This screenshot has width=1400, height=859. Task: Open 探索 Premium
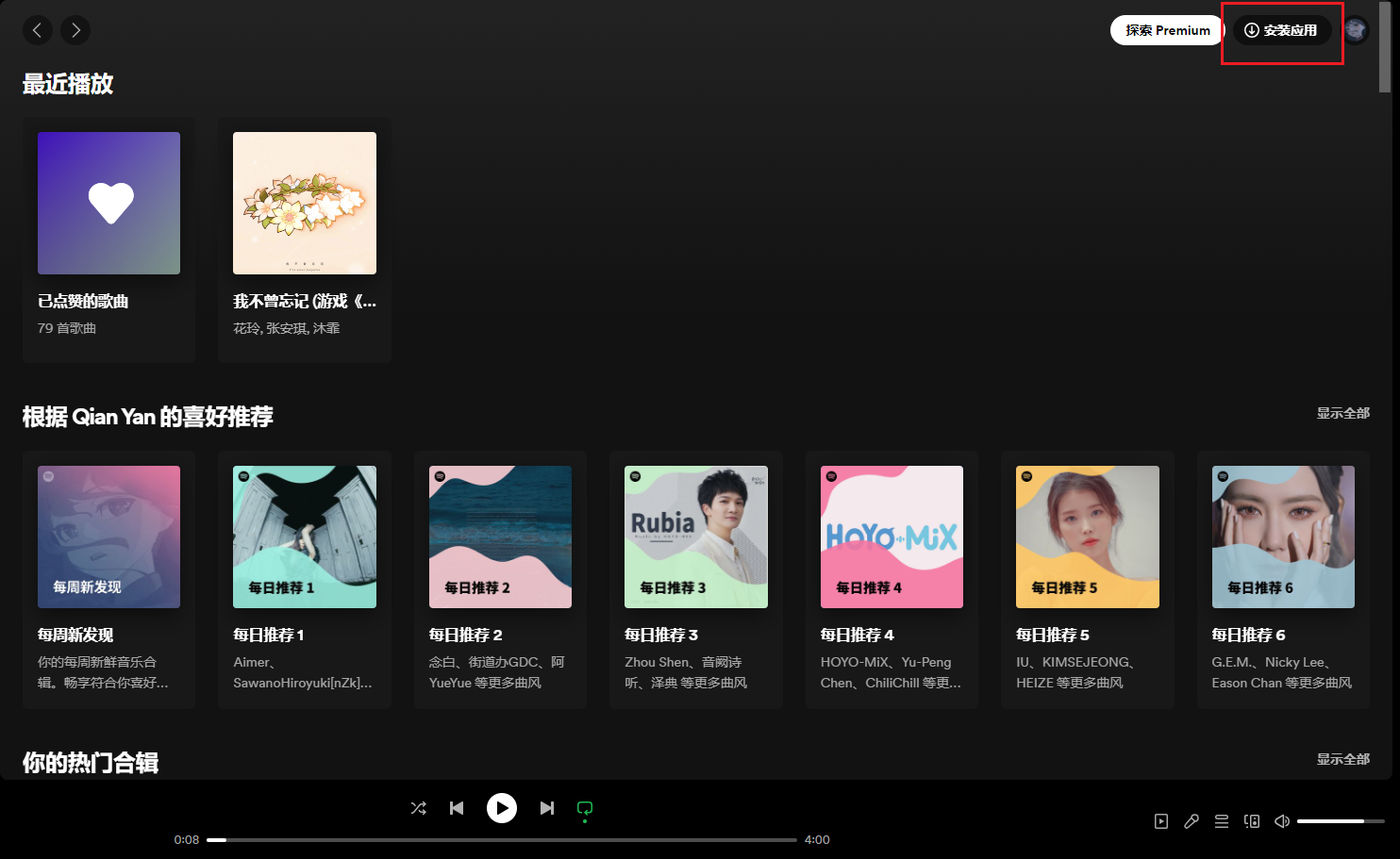1167,30
